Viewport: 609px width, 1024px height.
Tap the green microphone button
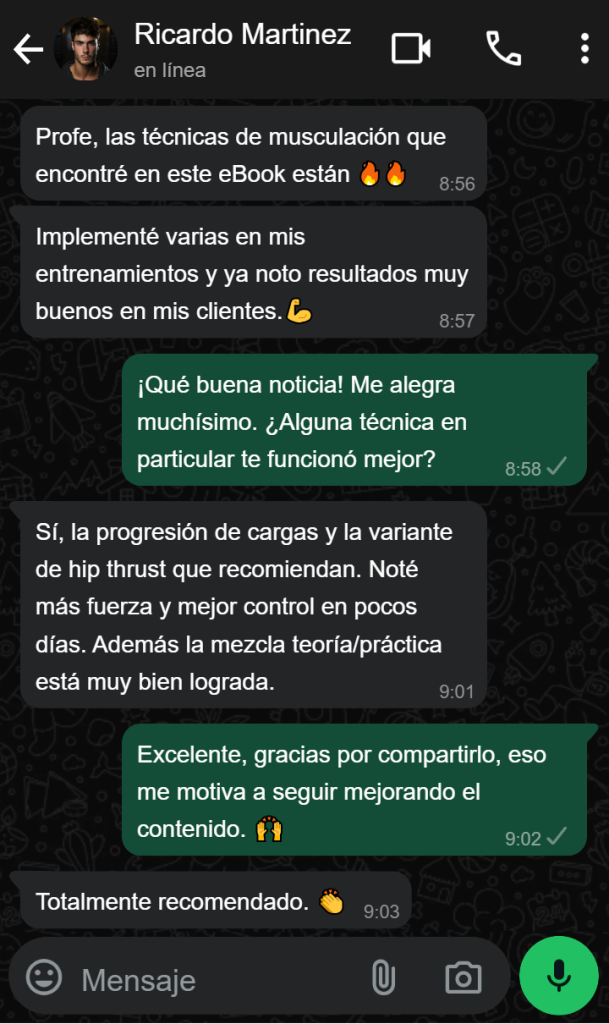[x=559, y=976]
